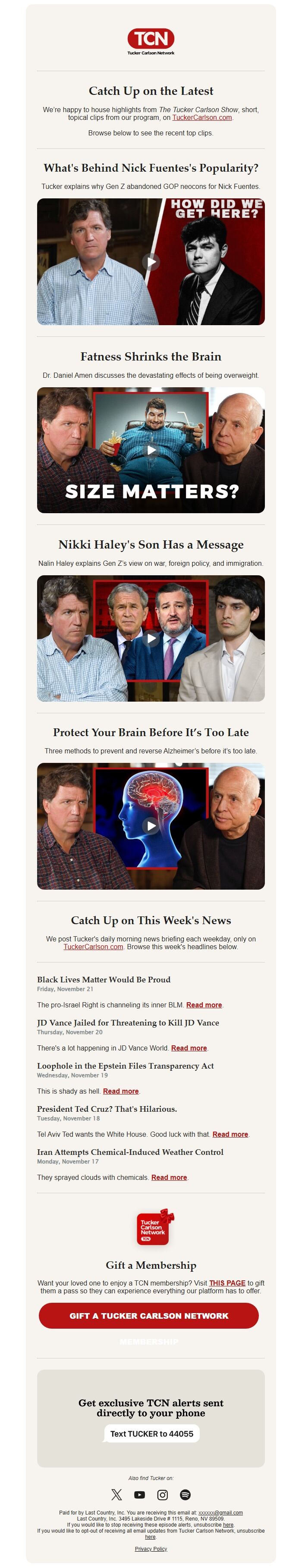Read more on Iran weather control
Viewport: 302px width, 1568px height.
tap(169, 1178)
